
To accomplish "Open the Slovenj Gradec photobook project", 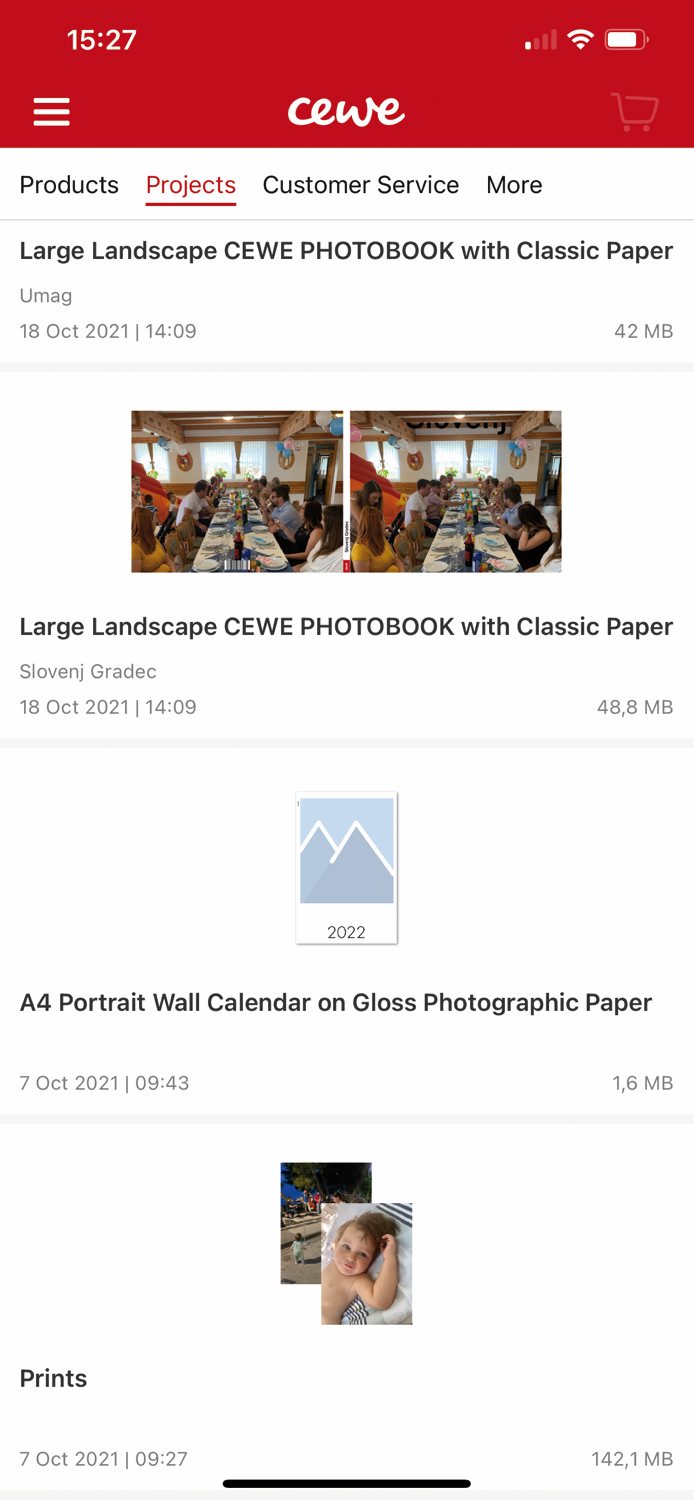I will click(346, 627).
